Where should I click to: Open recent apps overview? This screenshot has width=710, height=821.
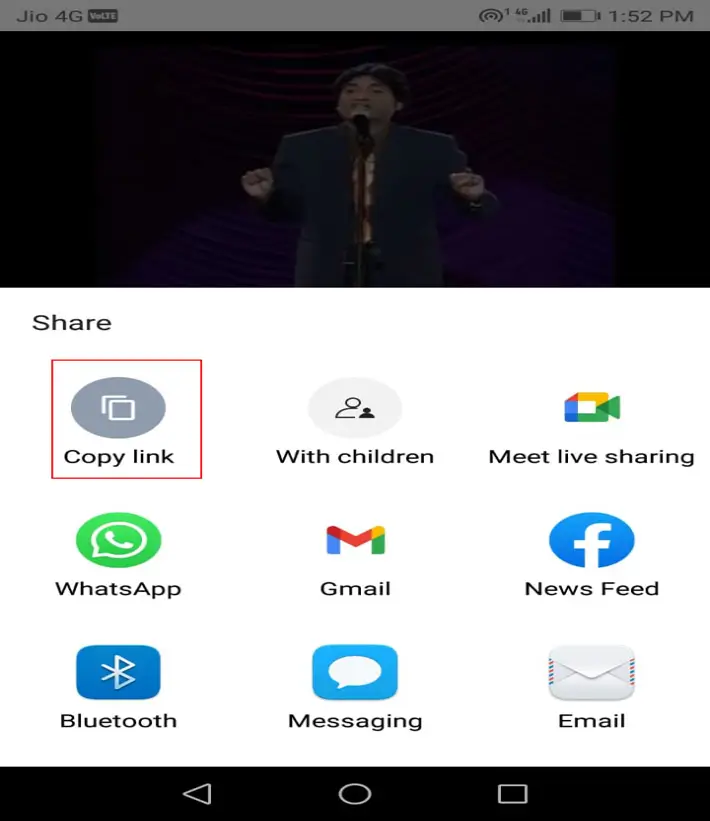coord(512,794)
